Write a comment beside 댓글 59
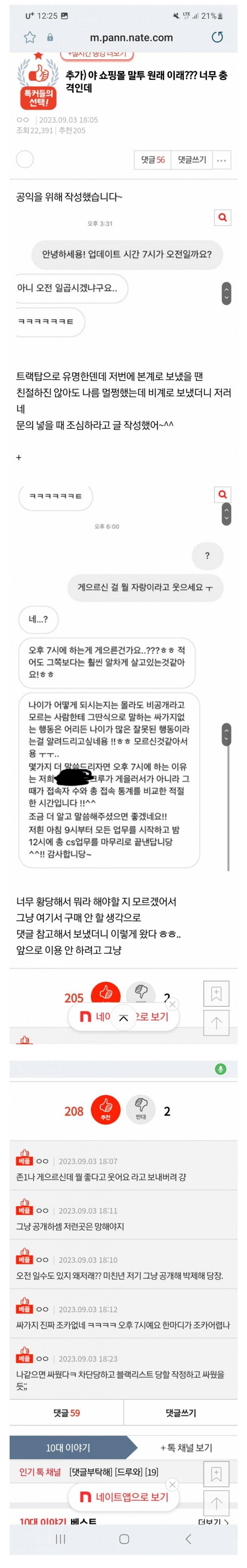Viewport: 247px width, 1568px height. click(181, 1413)
